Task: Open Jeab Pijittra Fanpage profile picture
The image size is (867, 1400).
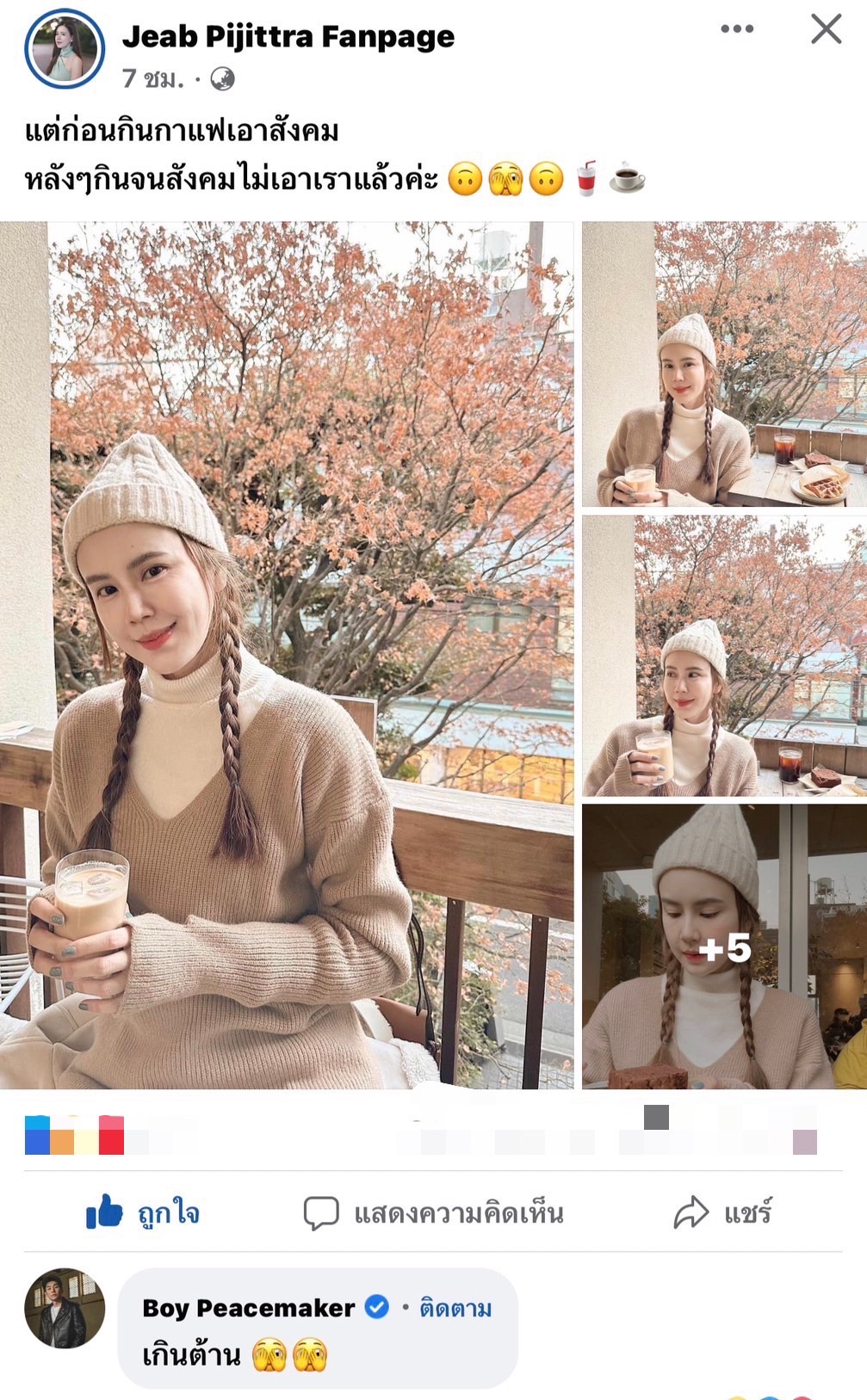Action: pyautogui.click(x=65, y=50)
